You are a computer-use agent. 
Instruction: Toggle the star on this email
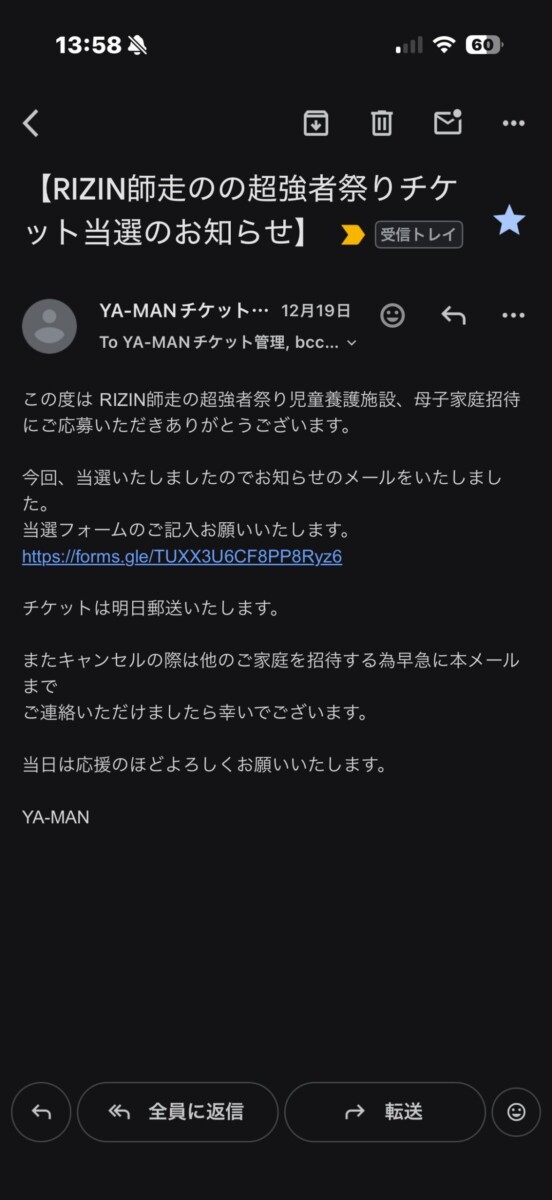(x=509, y=220)
